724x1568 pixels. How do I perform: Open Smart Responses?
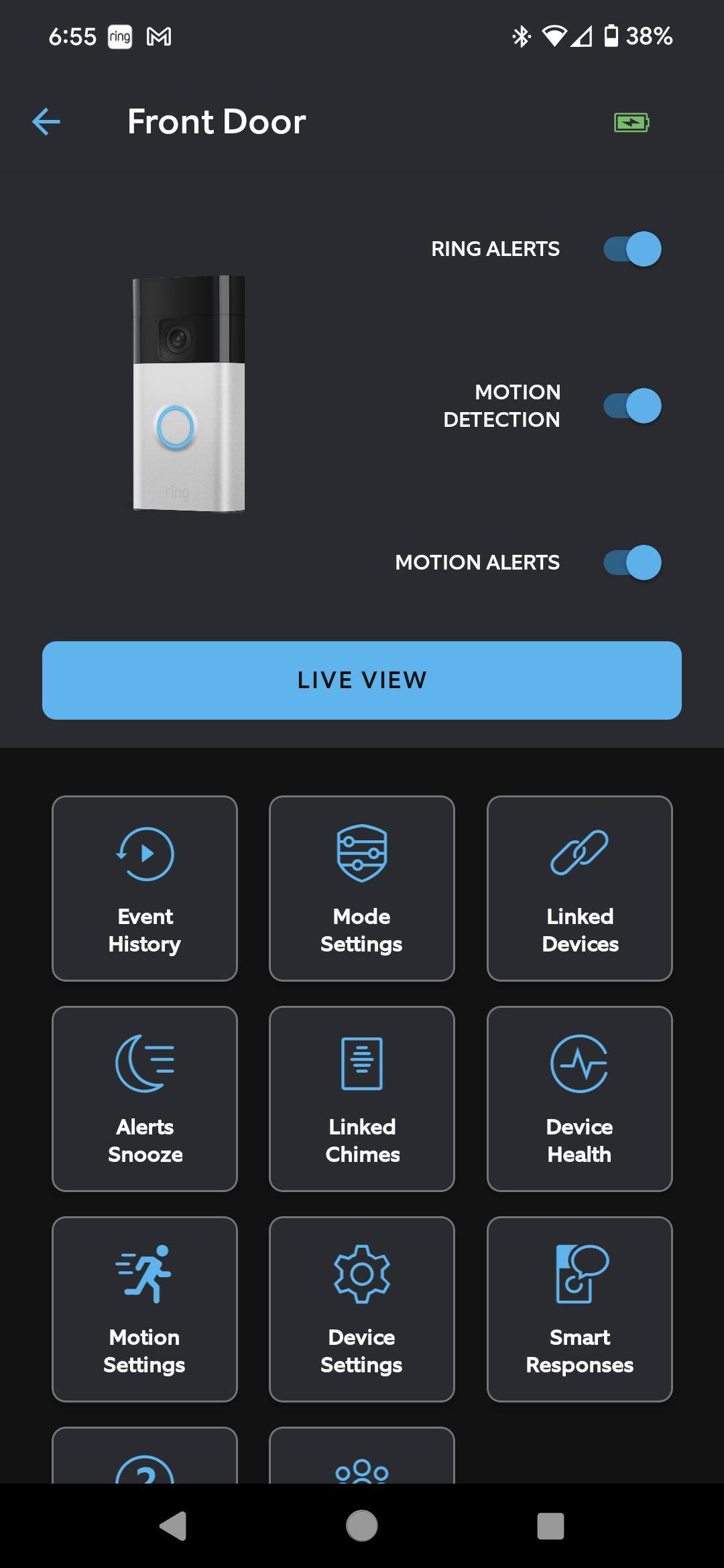pos(579,1309)
